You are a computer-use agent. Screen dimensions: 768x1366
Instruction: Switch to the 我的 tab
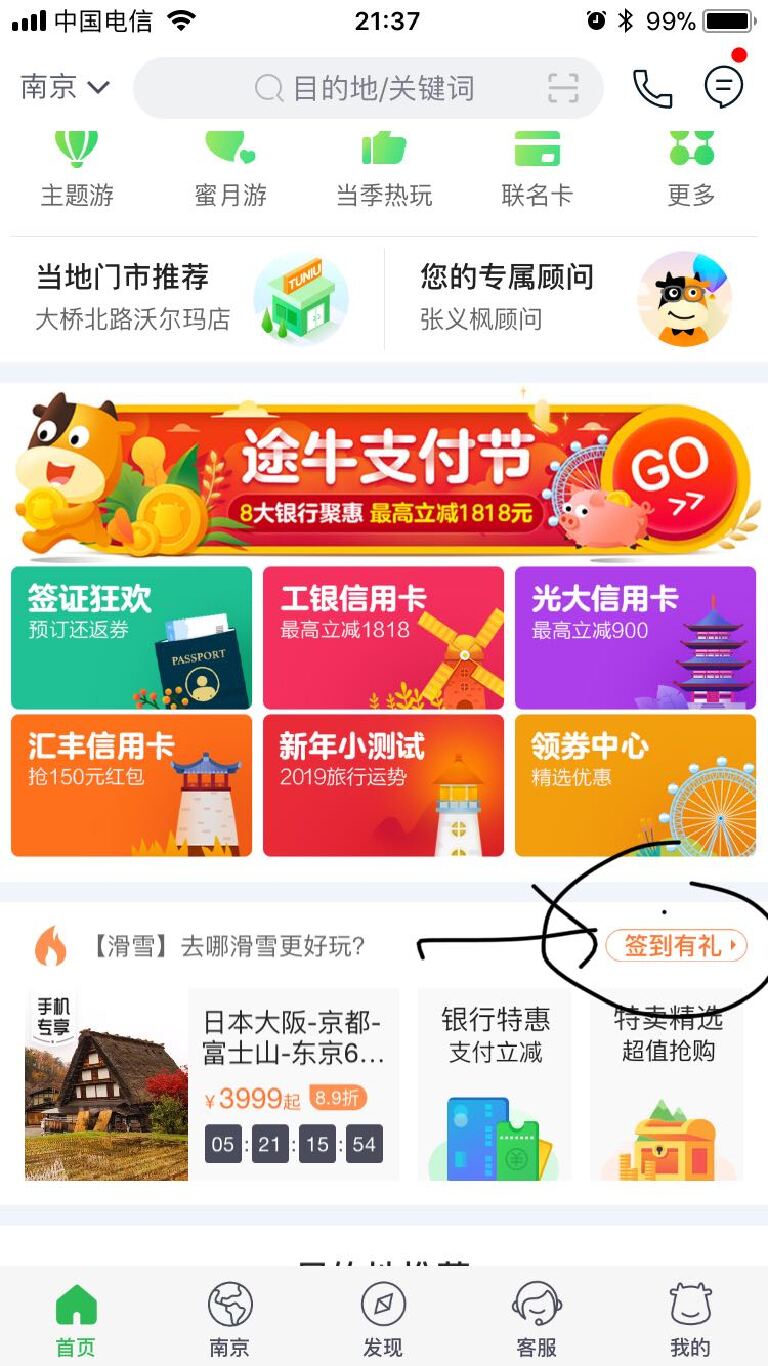[690, 1320]
